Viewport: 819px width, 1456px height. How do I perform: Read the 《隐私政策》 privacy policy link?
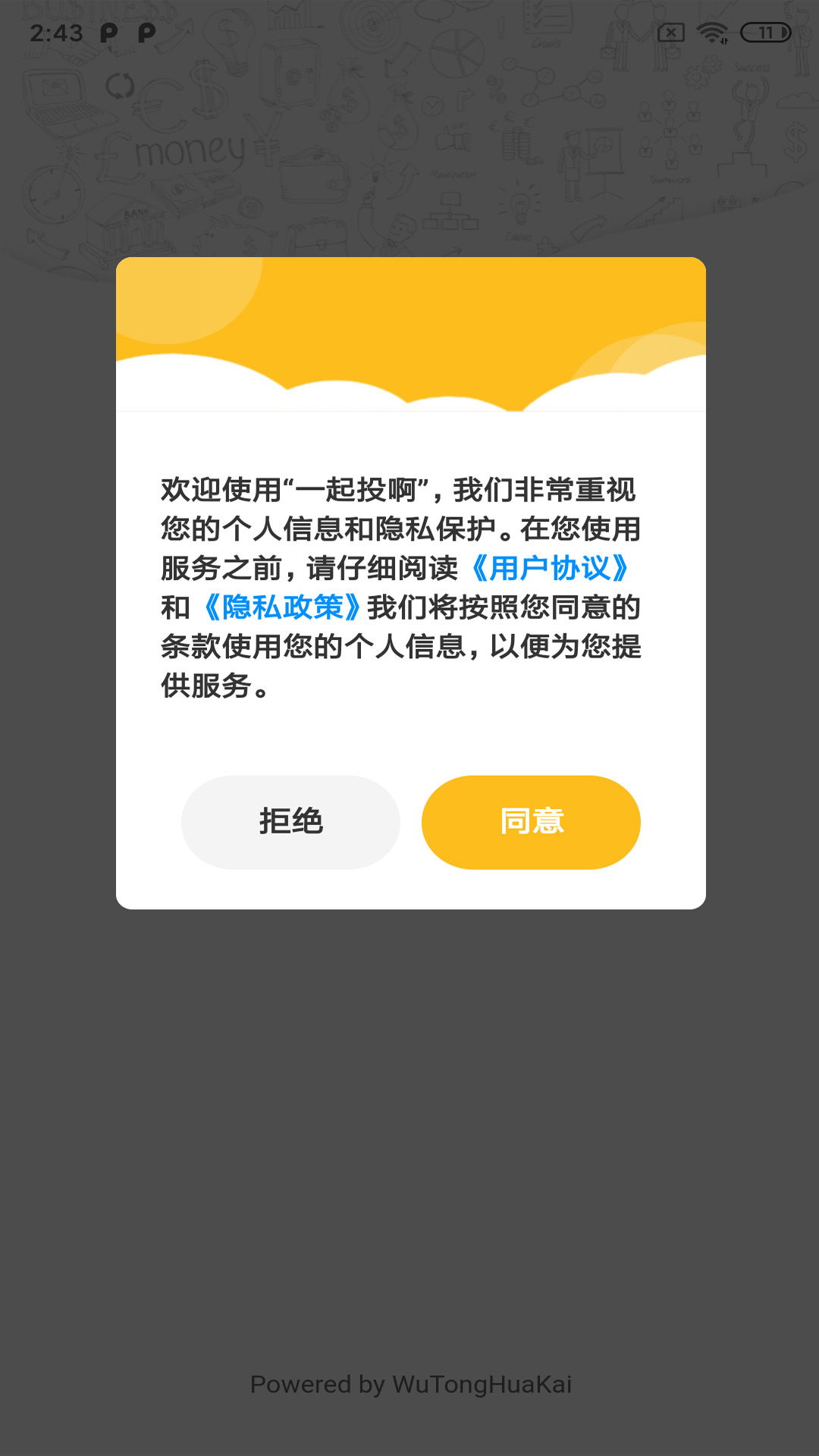(282, 607)
